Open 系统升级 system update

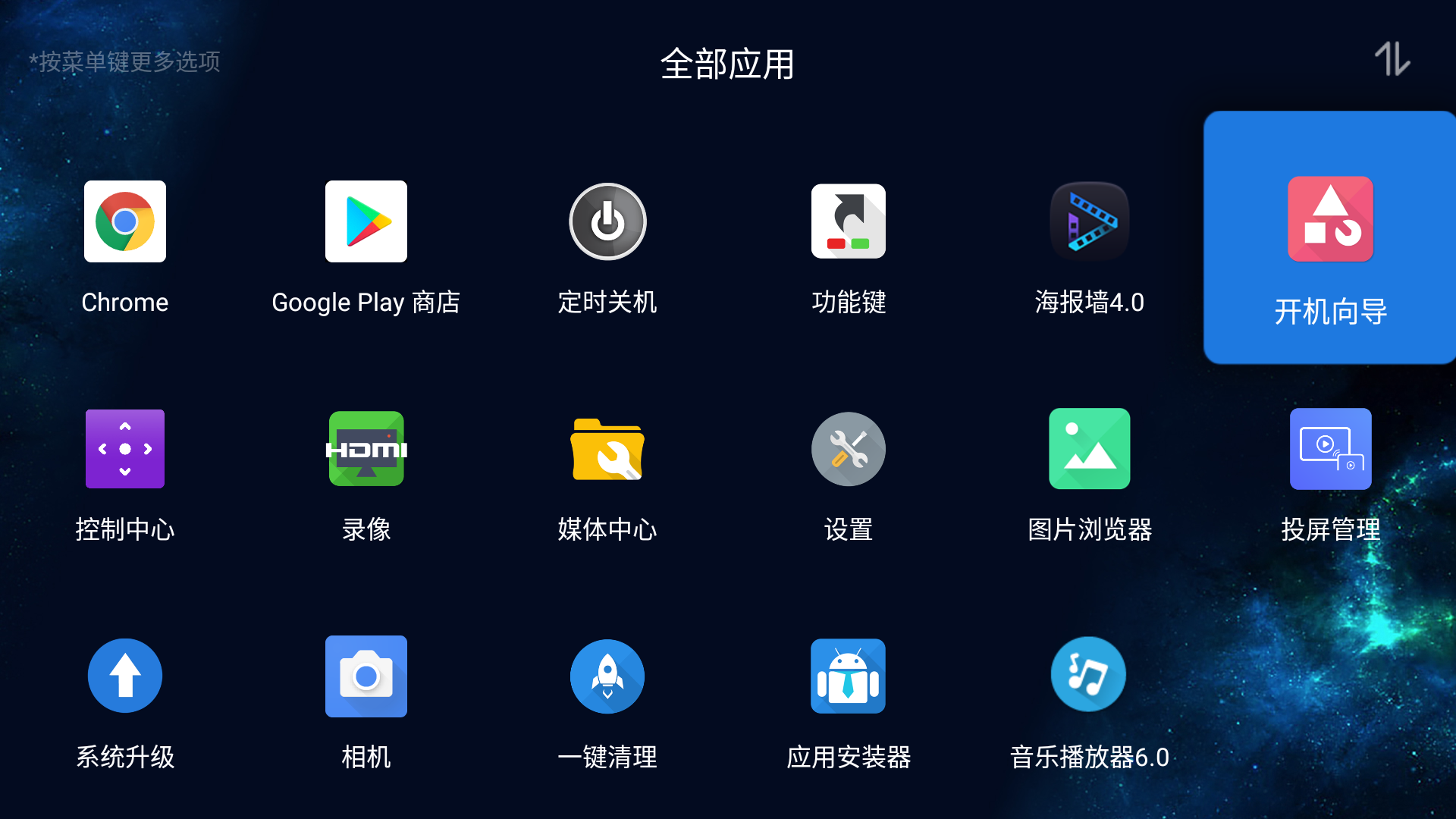click(125, 676)
